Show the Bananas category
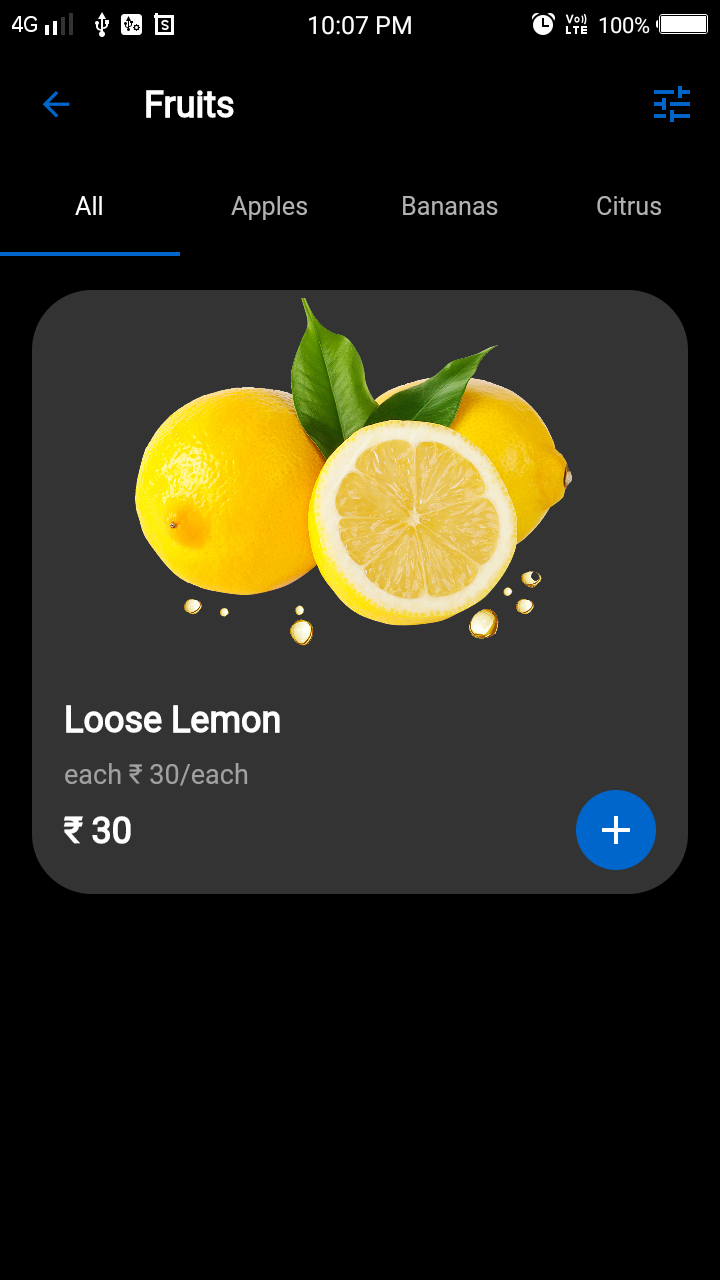 point(449,207)
